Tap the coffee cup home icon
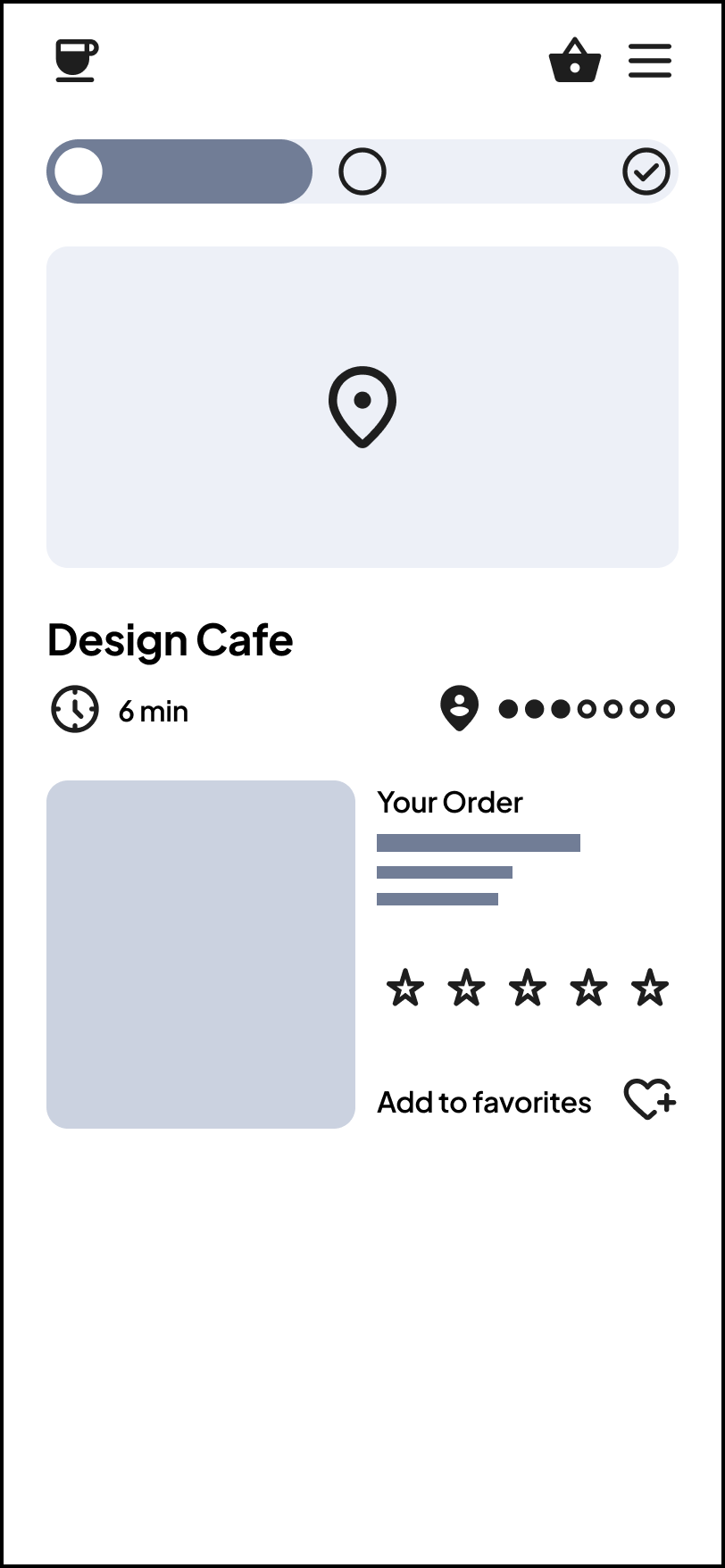This screenshot has height=1568, width=725. [77, 61]
